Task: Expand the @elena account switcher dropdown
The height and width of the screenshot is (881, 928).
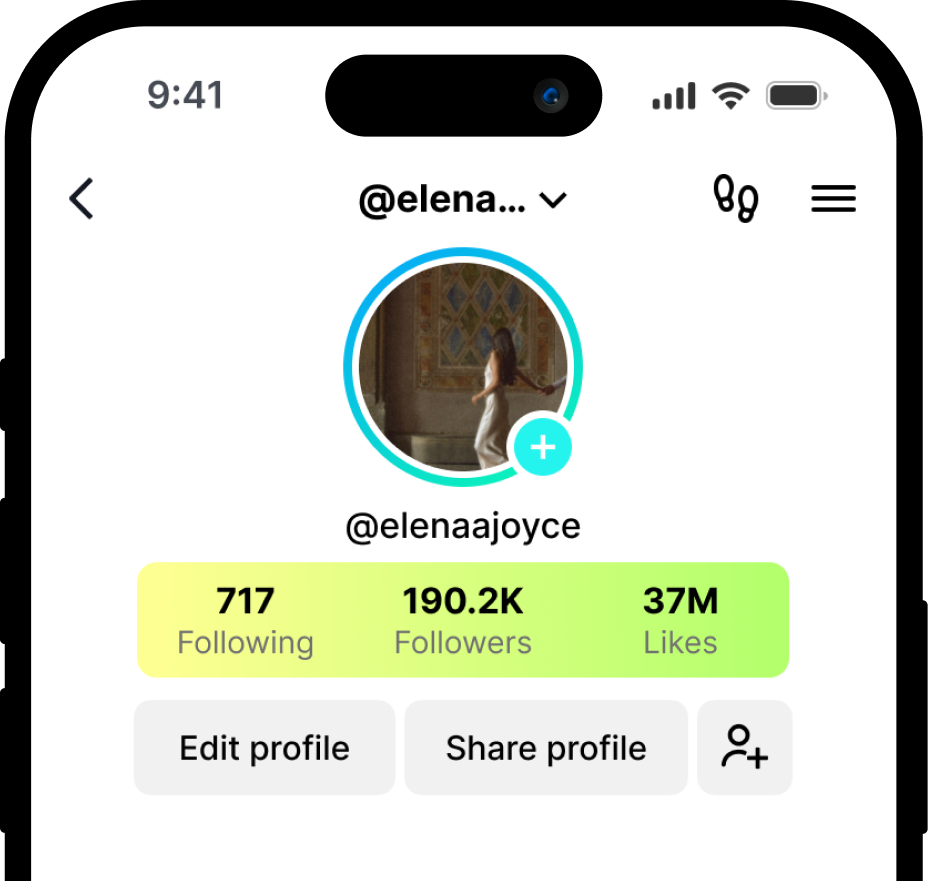Action: coord(463,201)
